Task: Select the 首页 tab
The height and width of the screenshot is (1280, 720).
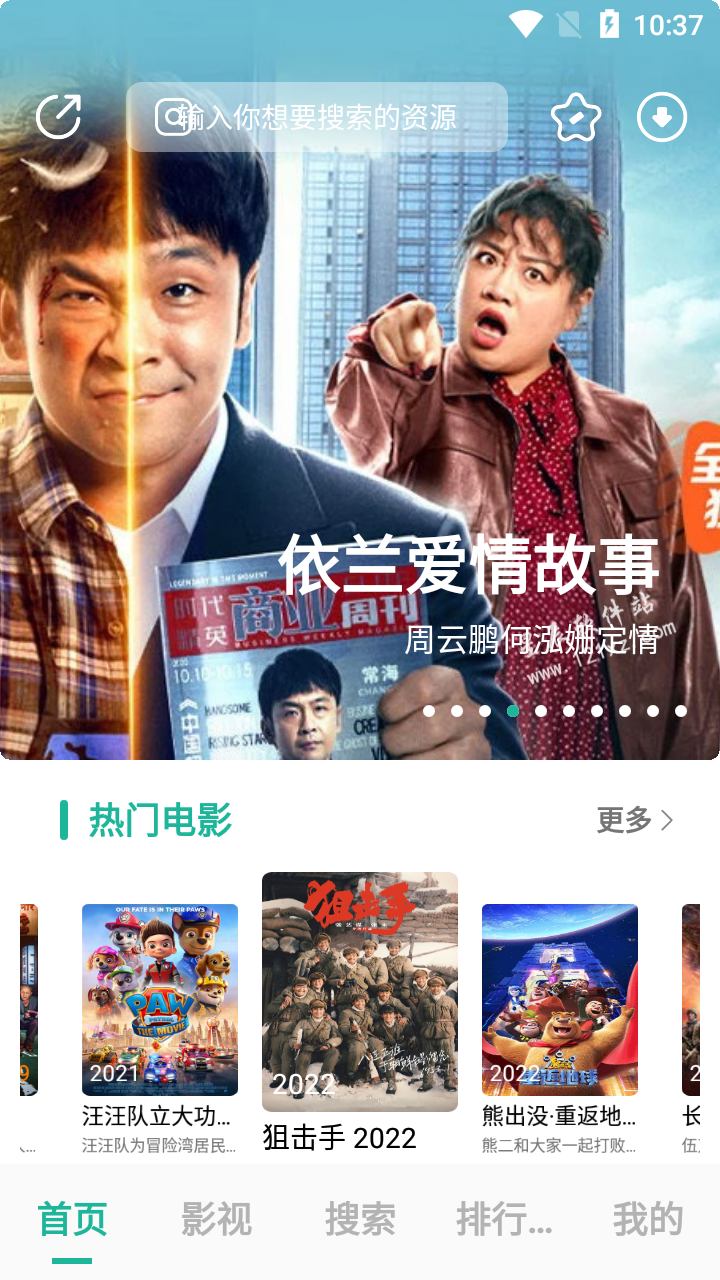Action: (x=72, y=1220)
